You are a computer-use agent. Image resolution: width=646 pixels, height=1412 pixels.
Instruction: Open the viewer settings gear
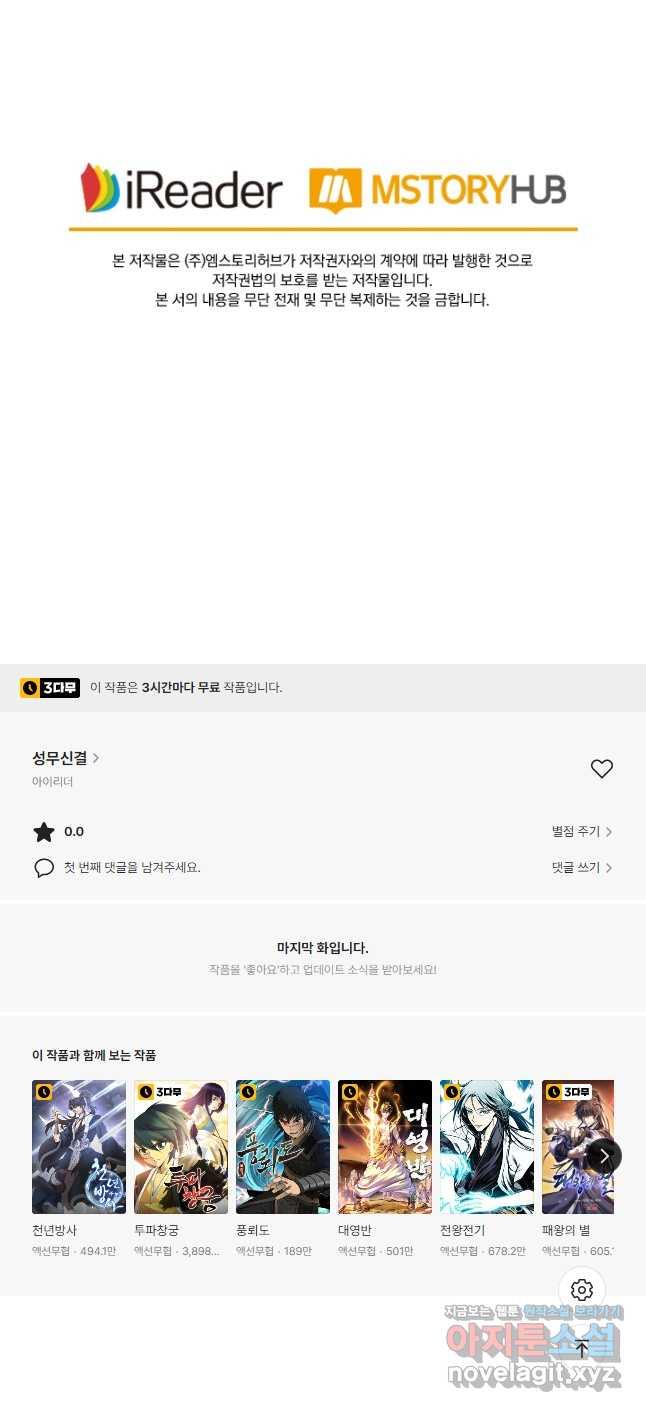tap(582, 1290)
